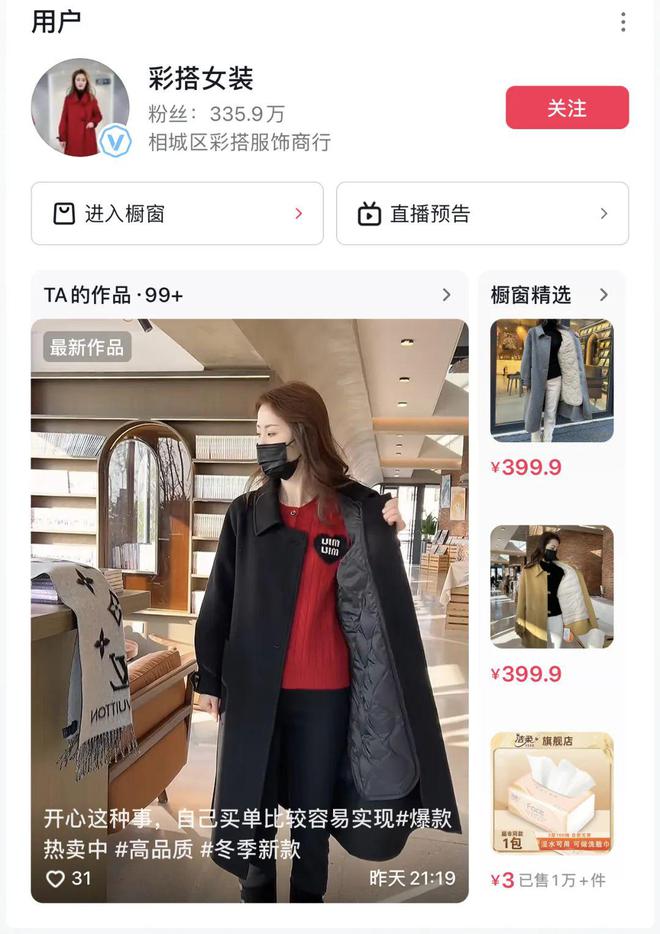
Task: Open the three-dot overflow menu
Action: [623, 22]
